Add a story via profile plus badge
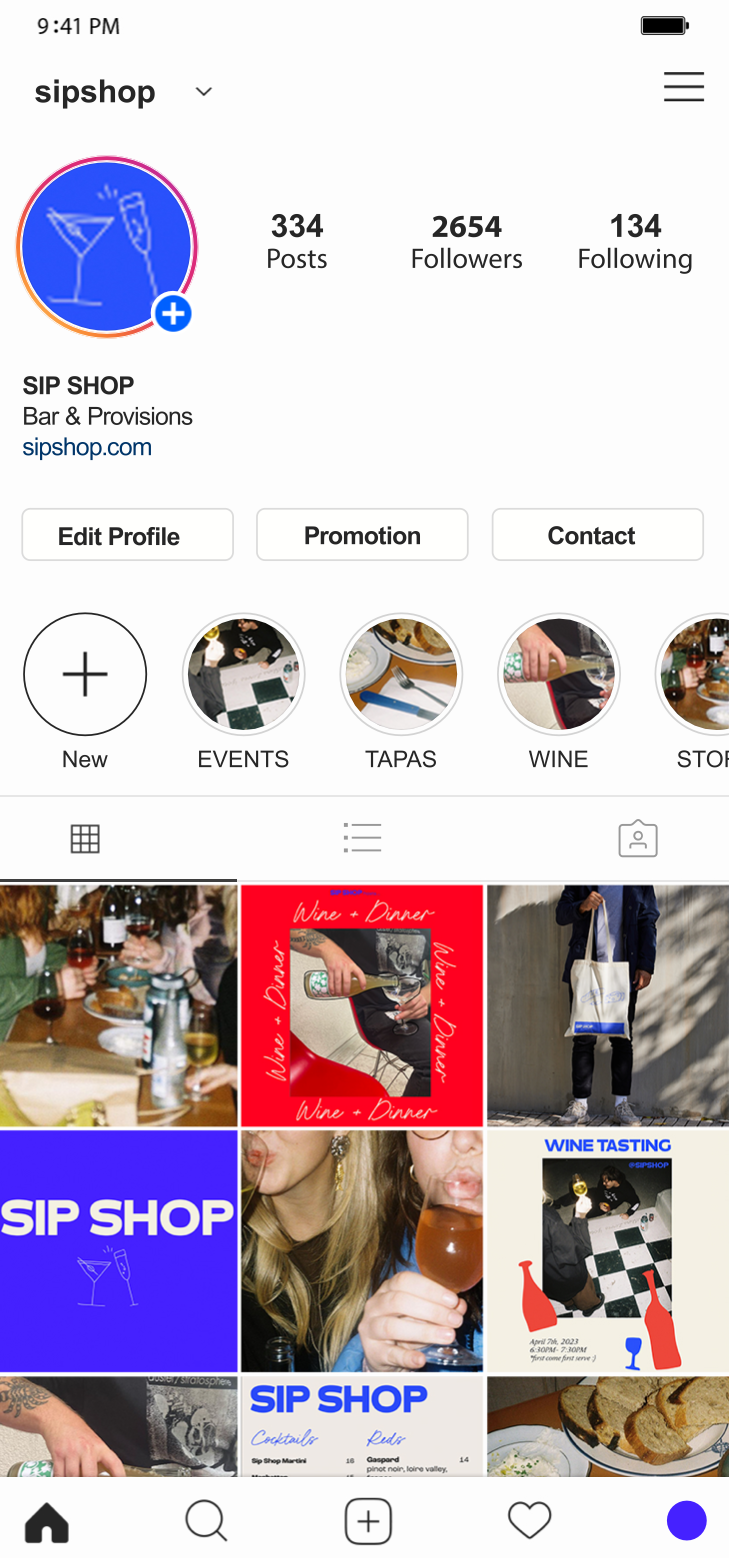Image resolution: width=732 pixels, height=1558 pixels. coord(173,314)
